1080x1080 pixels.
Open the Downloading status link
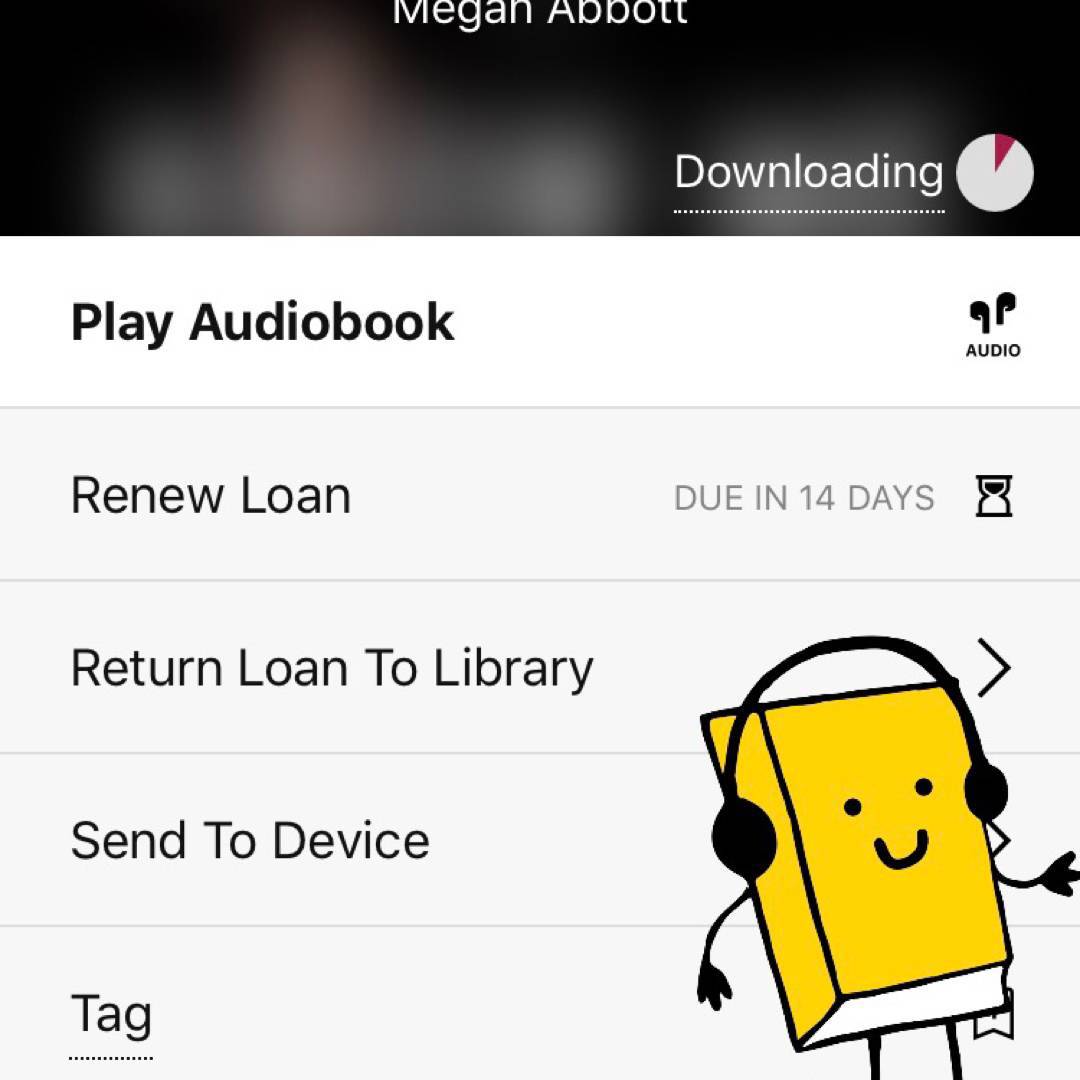[809, 173]
